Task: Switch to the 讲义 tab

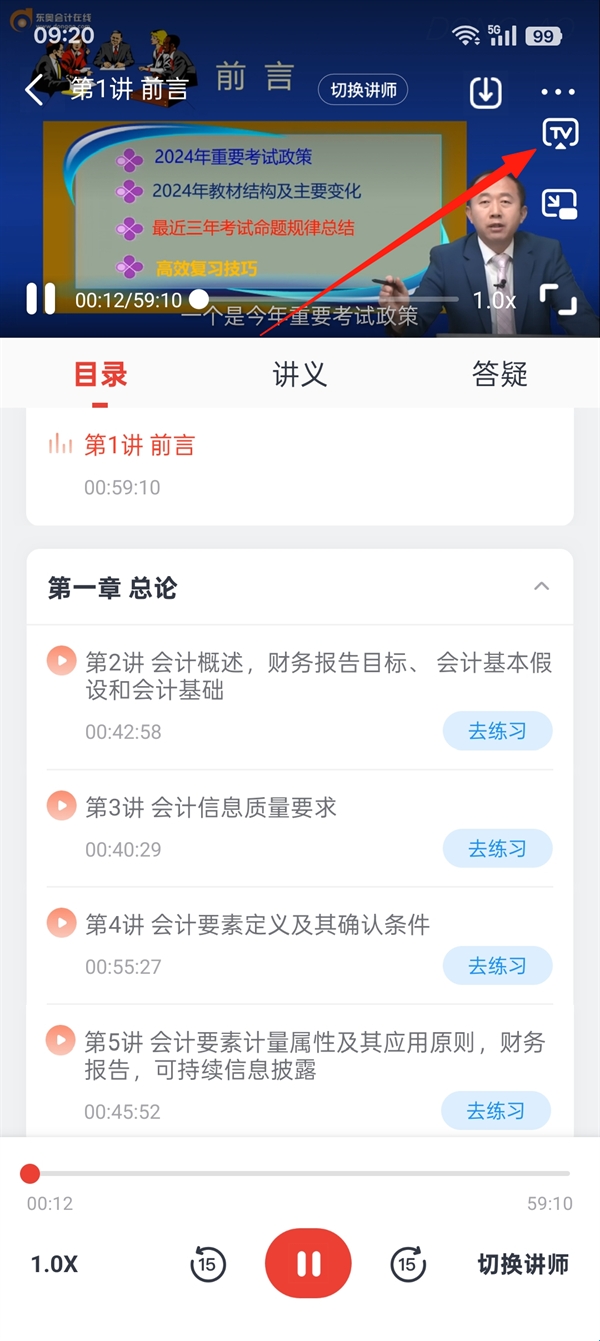Action: (300, 375)
